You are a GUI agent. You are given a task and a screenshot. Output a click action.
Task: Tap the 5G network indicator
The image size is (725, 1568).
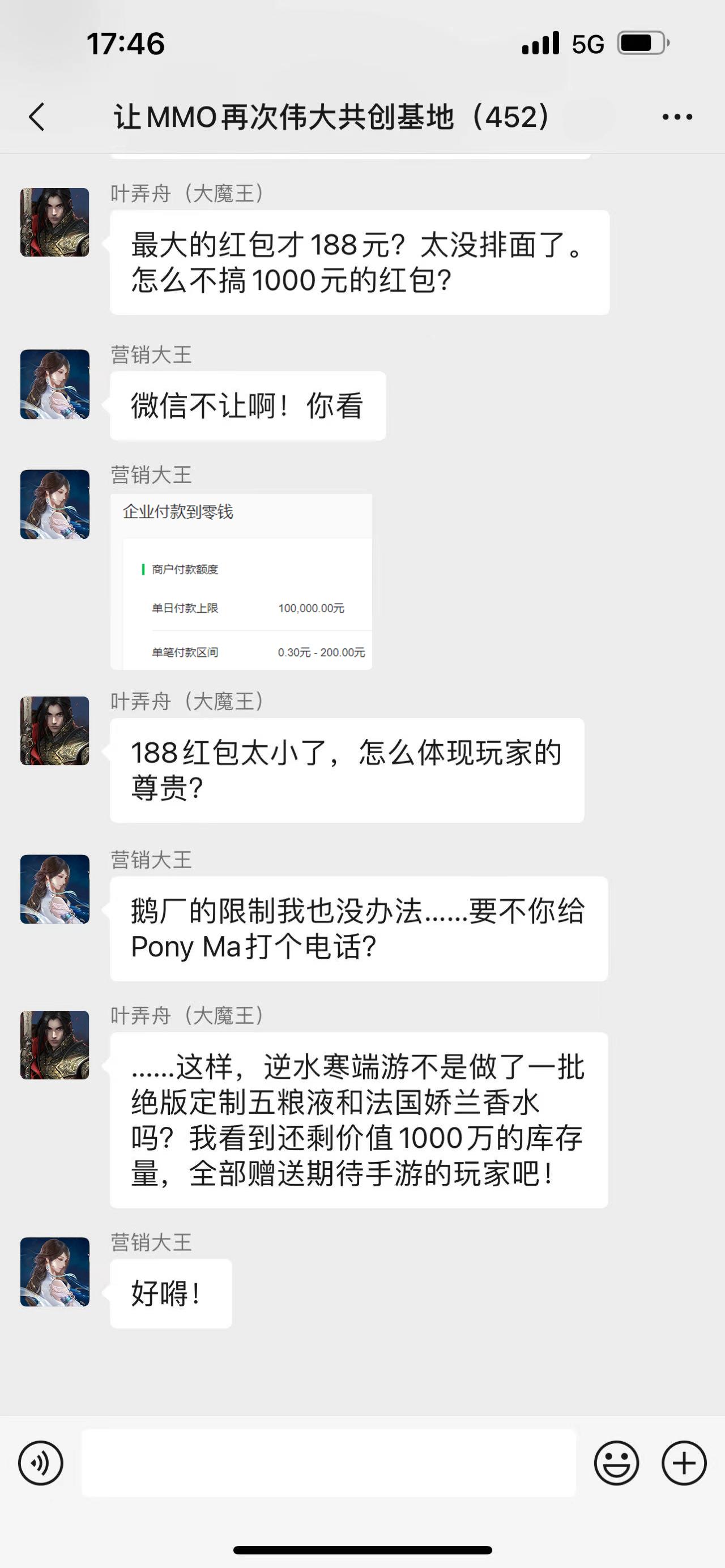tap(588, 42)
